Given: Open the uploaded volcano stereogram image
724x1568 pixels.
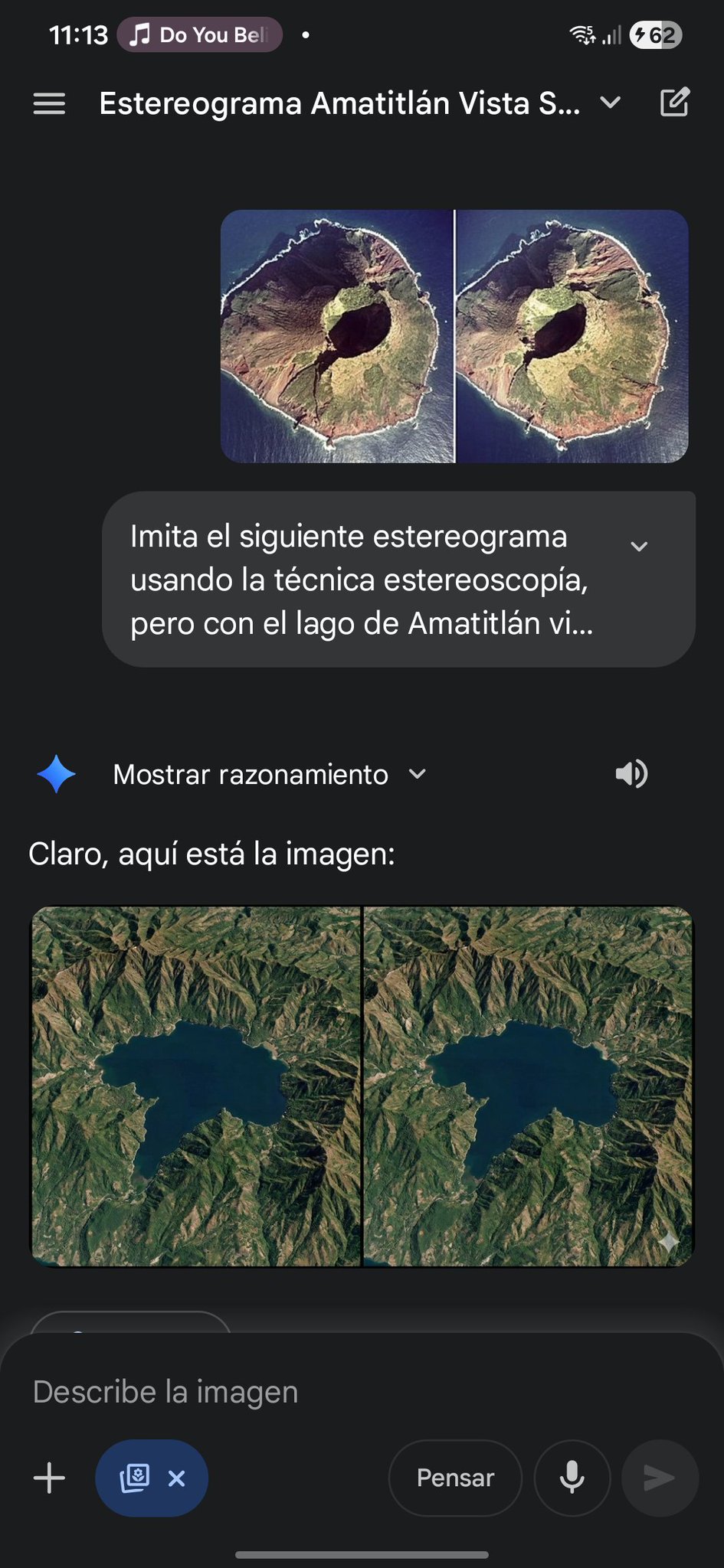Looking at the screenshot, I should [454, 336].
